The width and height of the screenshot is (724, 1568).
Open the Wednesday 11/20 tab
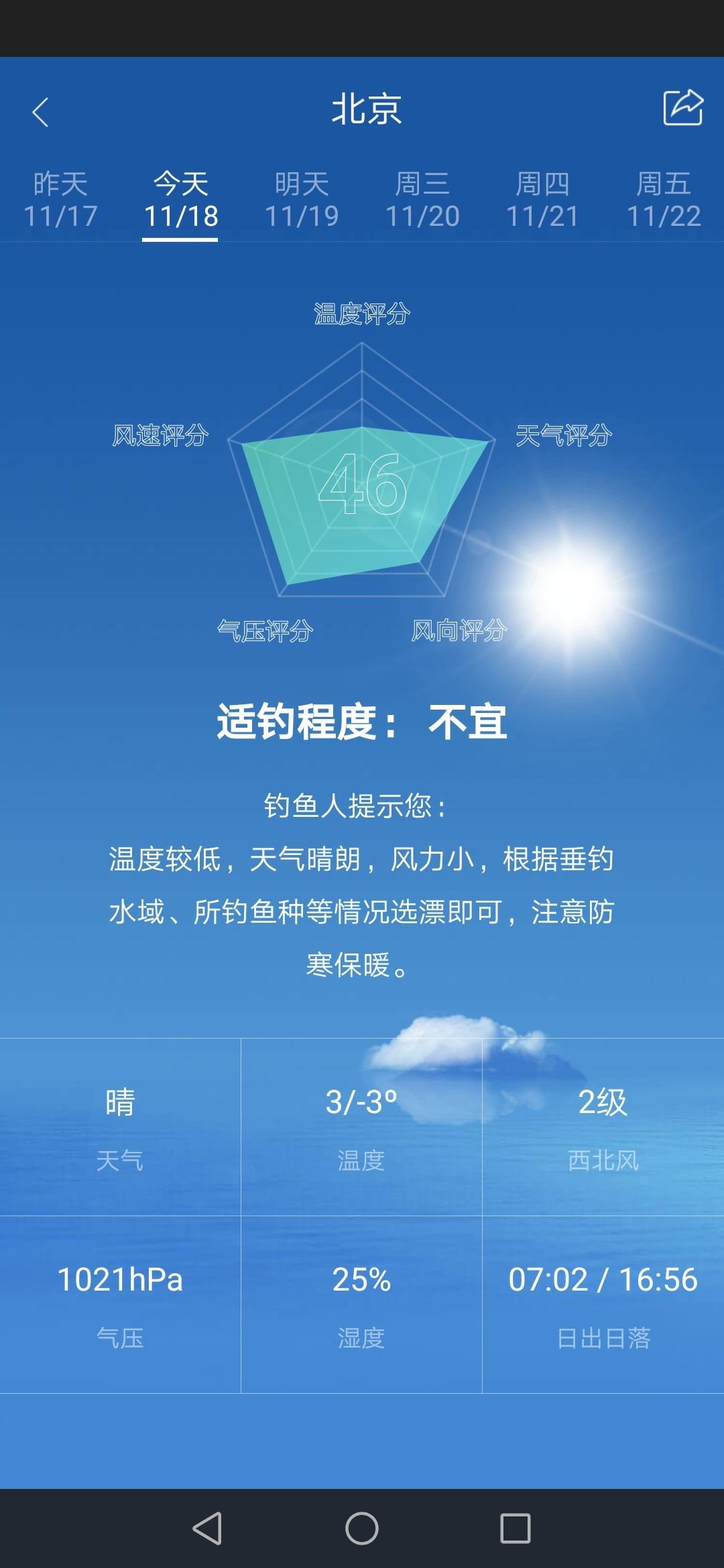[x=422, y=200]
